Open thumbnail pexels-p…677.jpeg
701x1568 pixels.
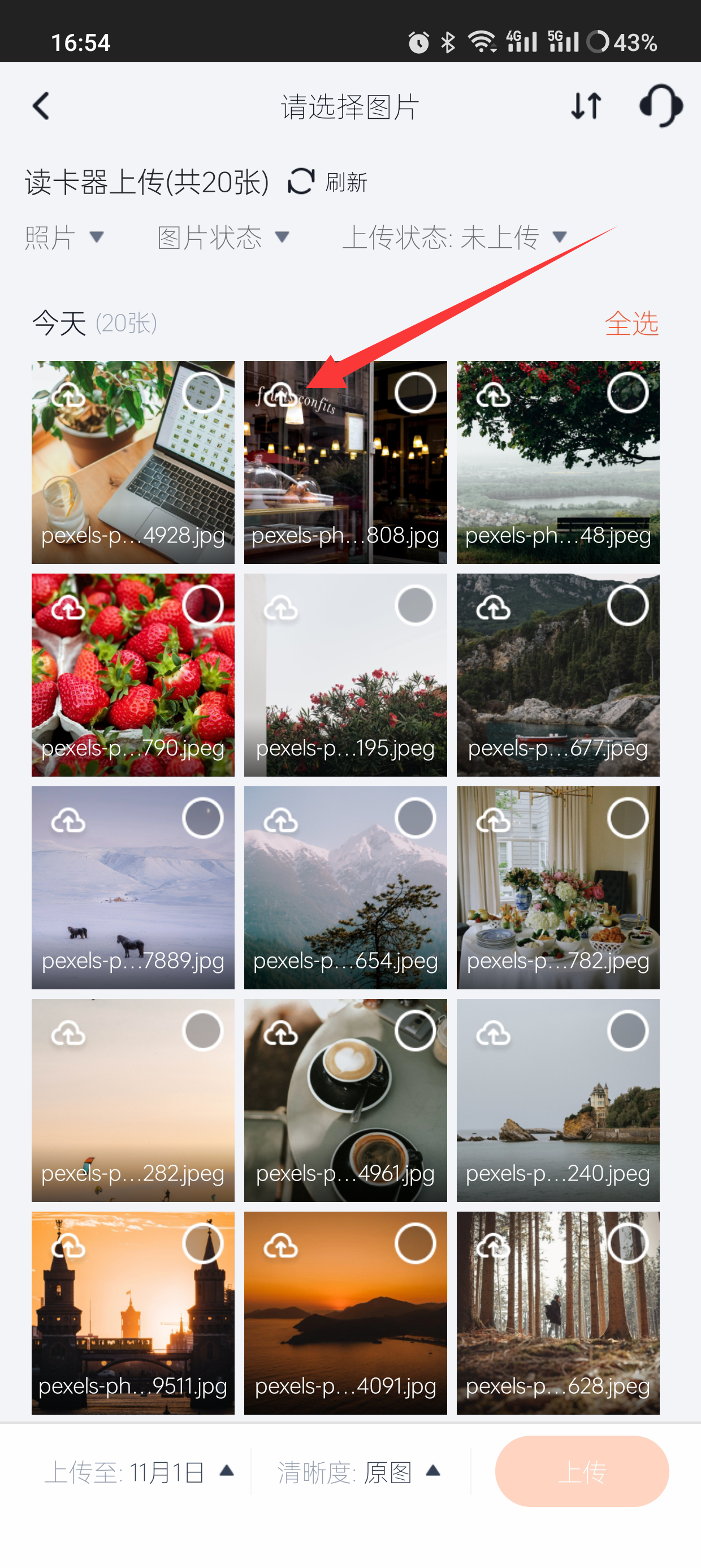(x=558, y=675)
